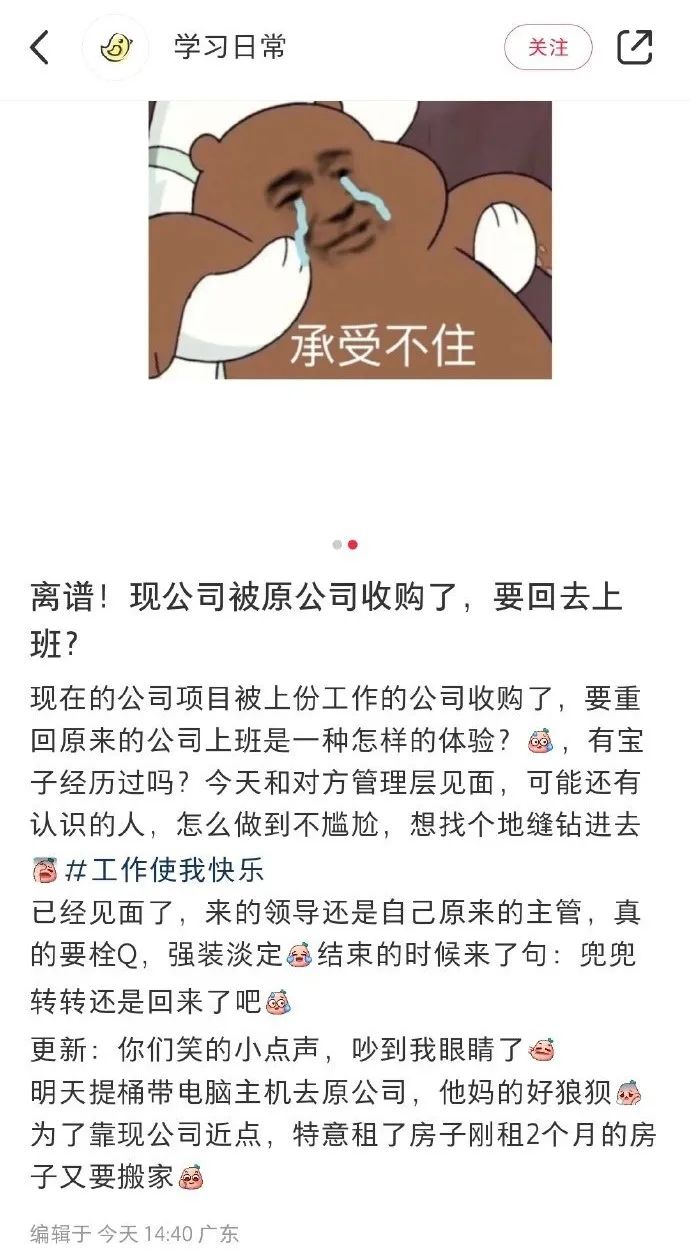Share this post via share icon

pos(635,47)
